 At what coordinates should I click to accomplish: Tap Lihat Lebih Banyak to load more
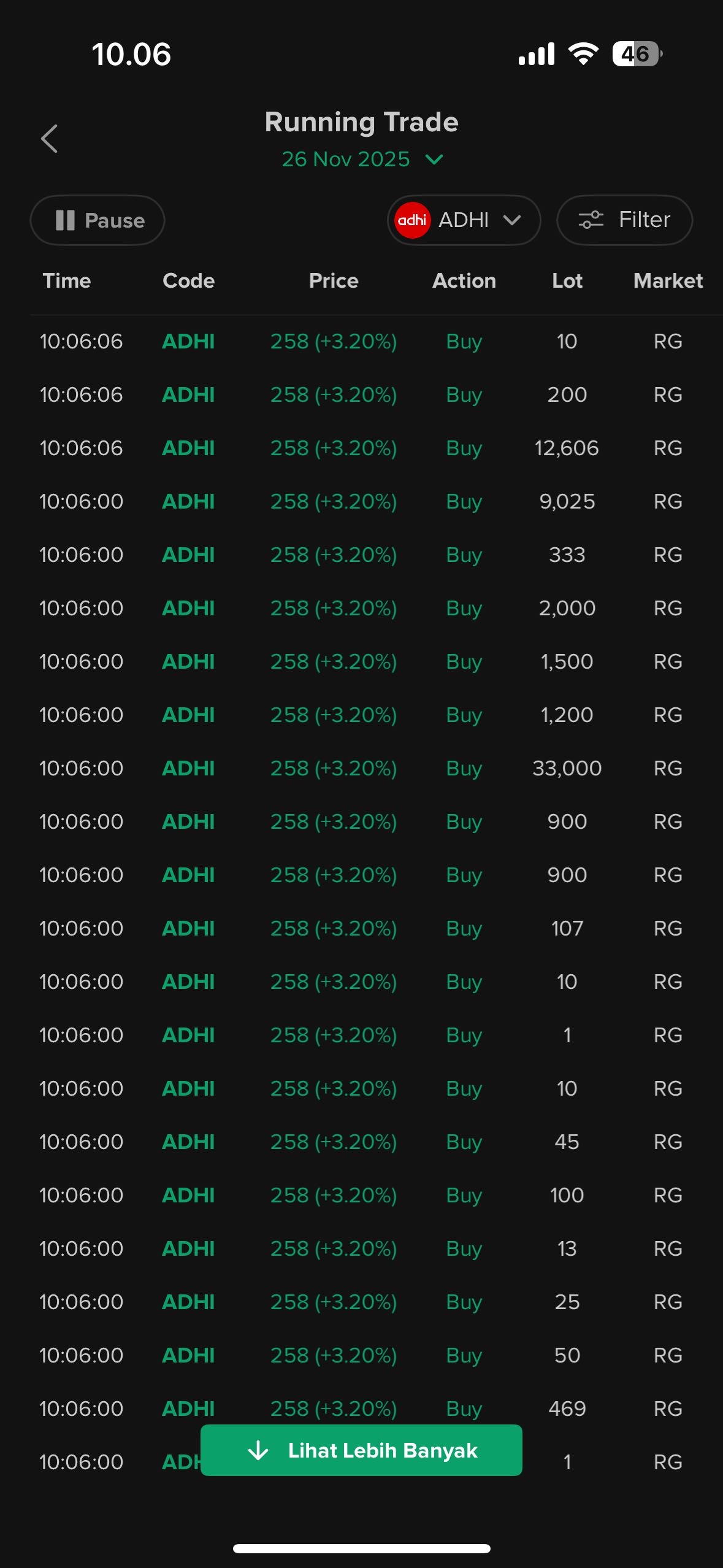[361, 1450]
